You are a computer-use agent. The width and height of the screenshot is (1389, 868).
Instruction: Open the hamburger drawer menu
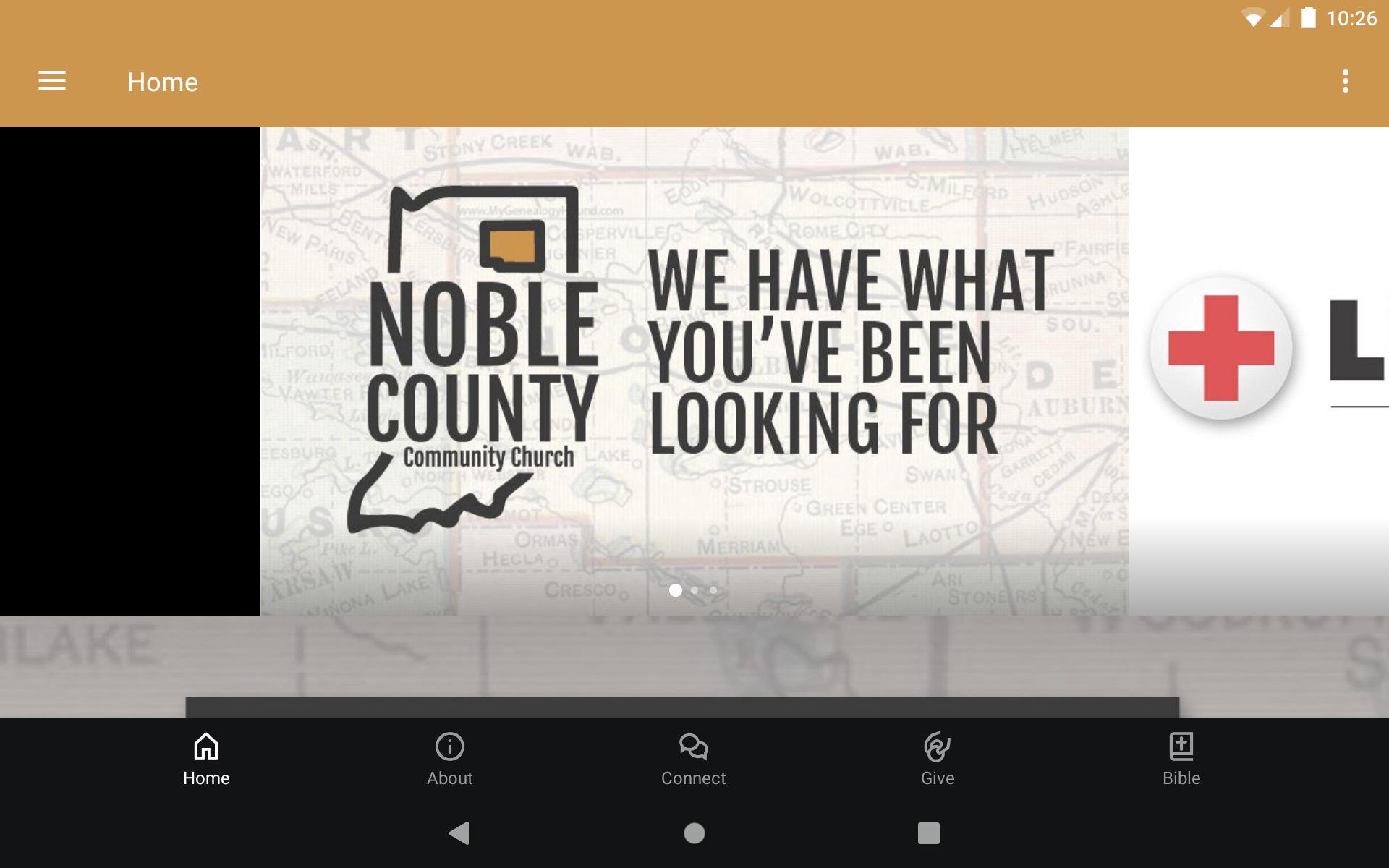pos(51,81)
